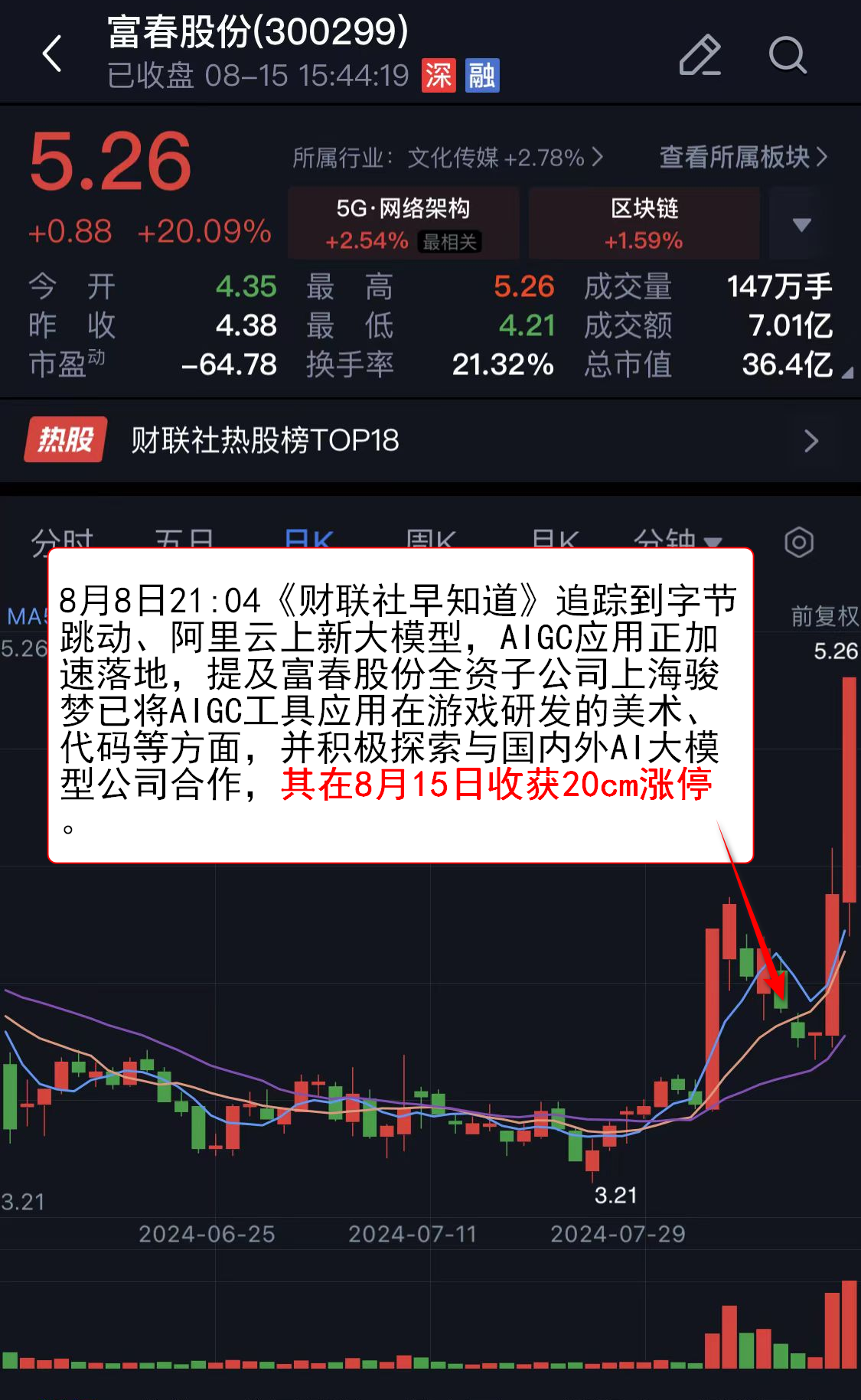Change the 前复权 price adjustment mode
Viewport: 861px width, 1400px height.
[x=824, y=616]
